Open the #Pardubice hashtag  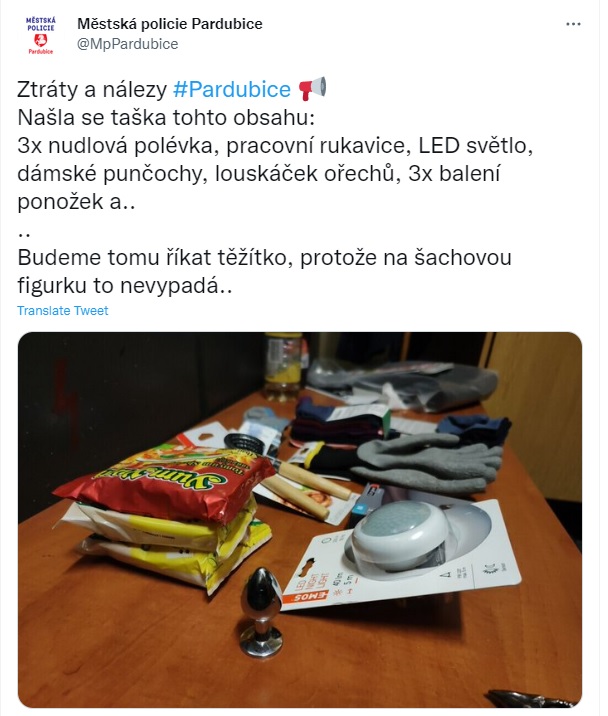pos(231,88)
